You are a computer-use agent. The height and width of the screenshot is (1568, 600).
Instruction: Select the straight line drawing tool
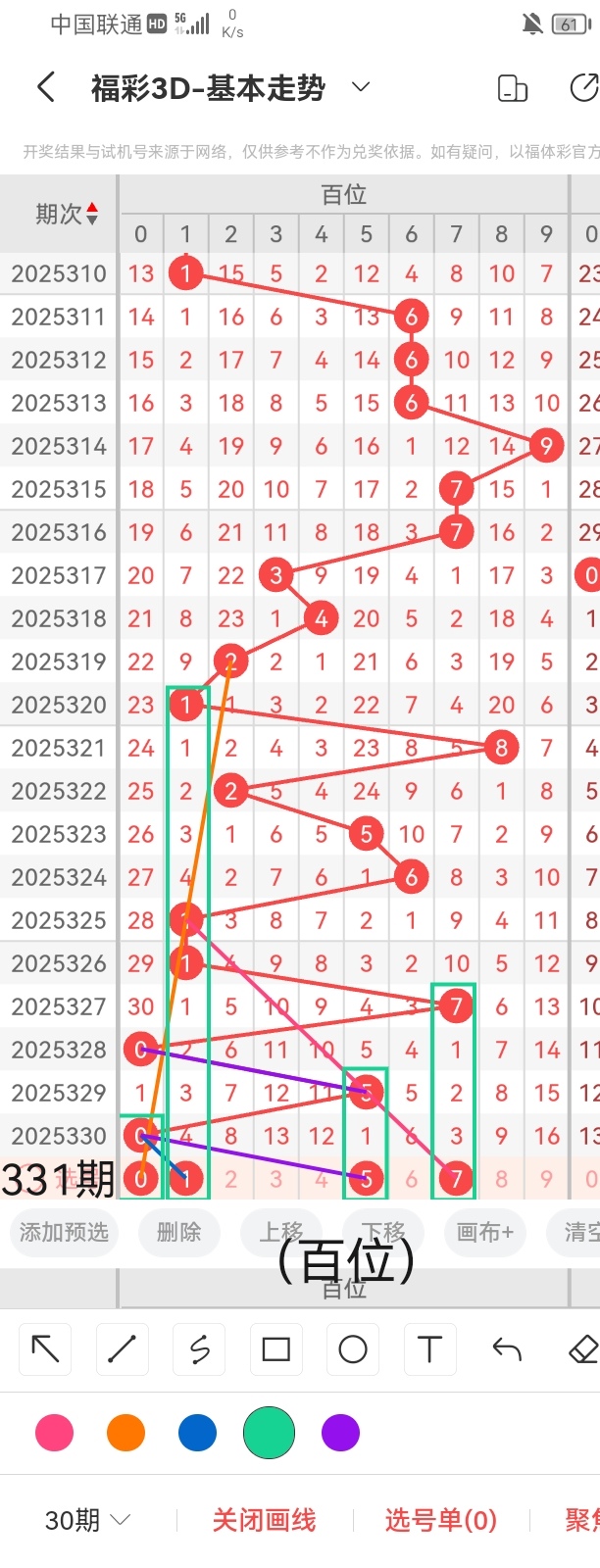click(122, 1349)
